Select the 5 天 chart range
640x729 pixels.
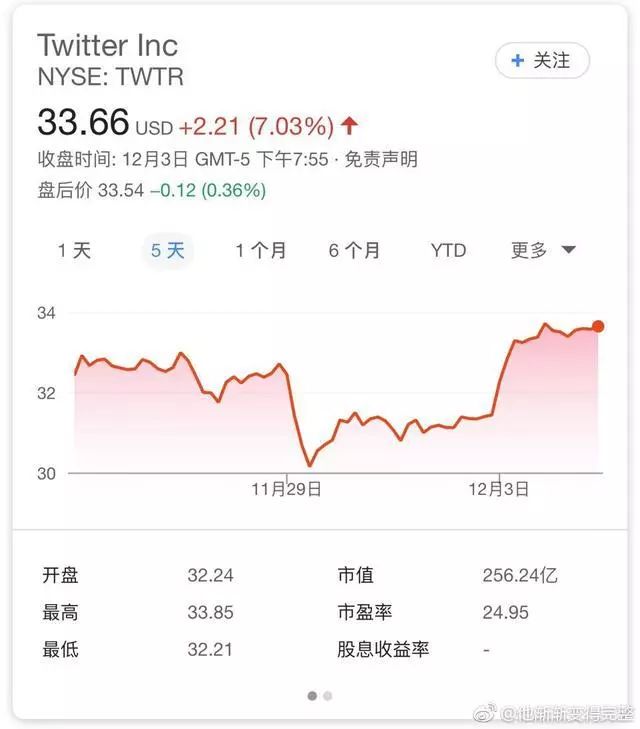[168, 250]
